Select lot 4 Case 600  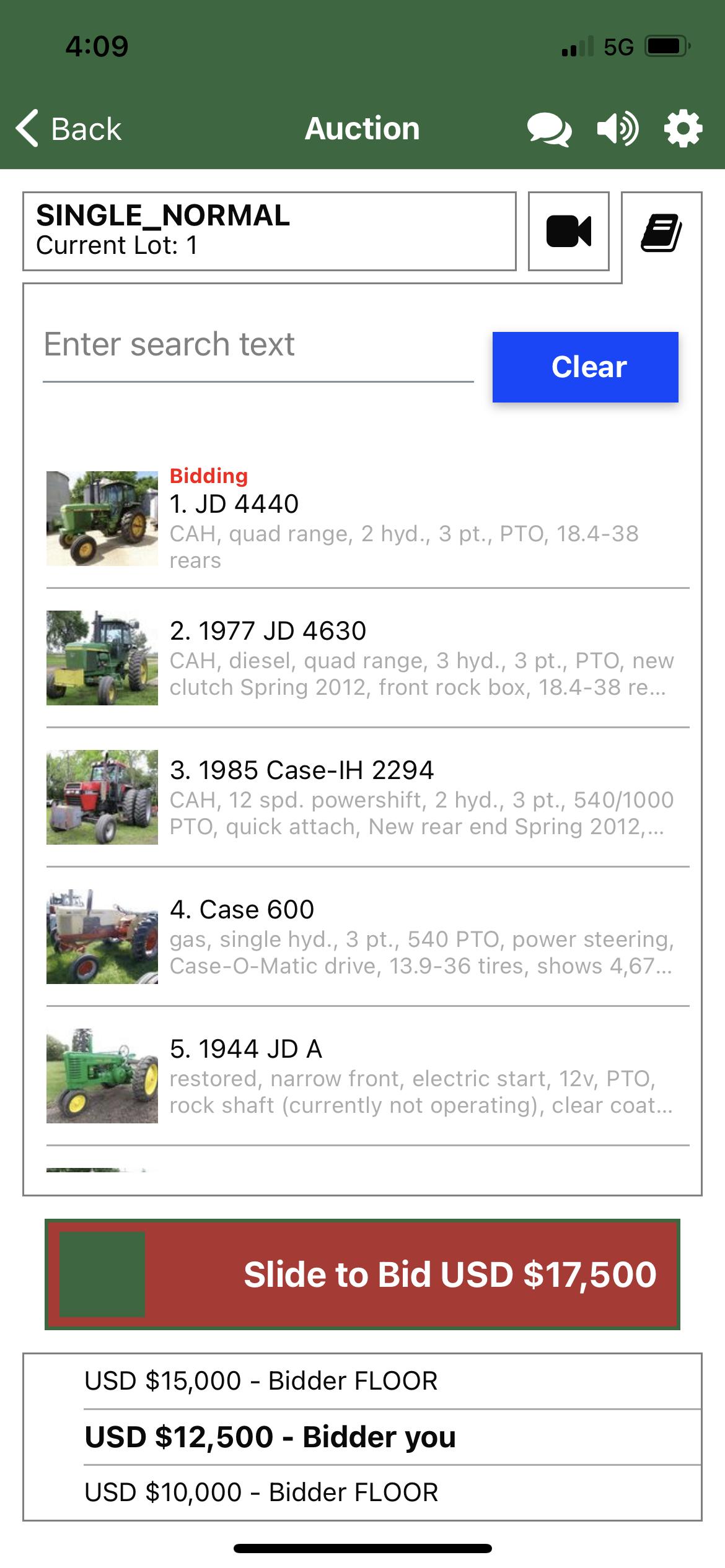(x=367, y=937)
